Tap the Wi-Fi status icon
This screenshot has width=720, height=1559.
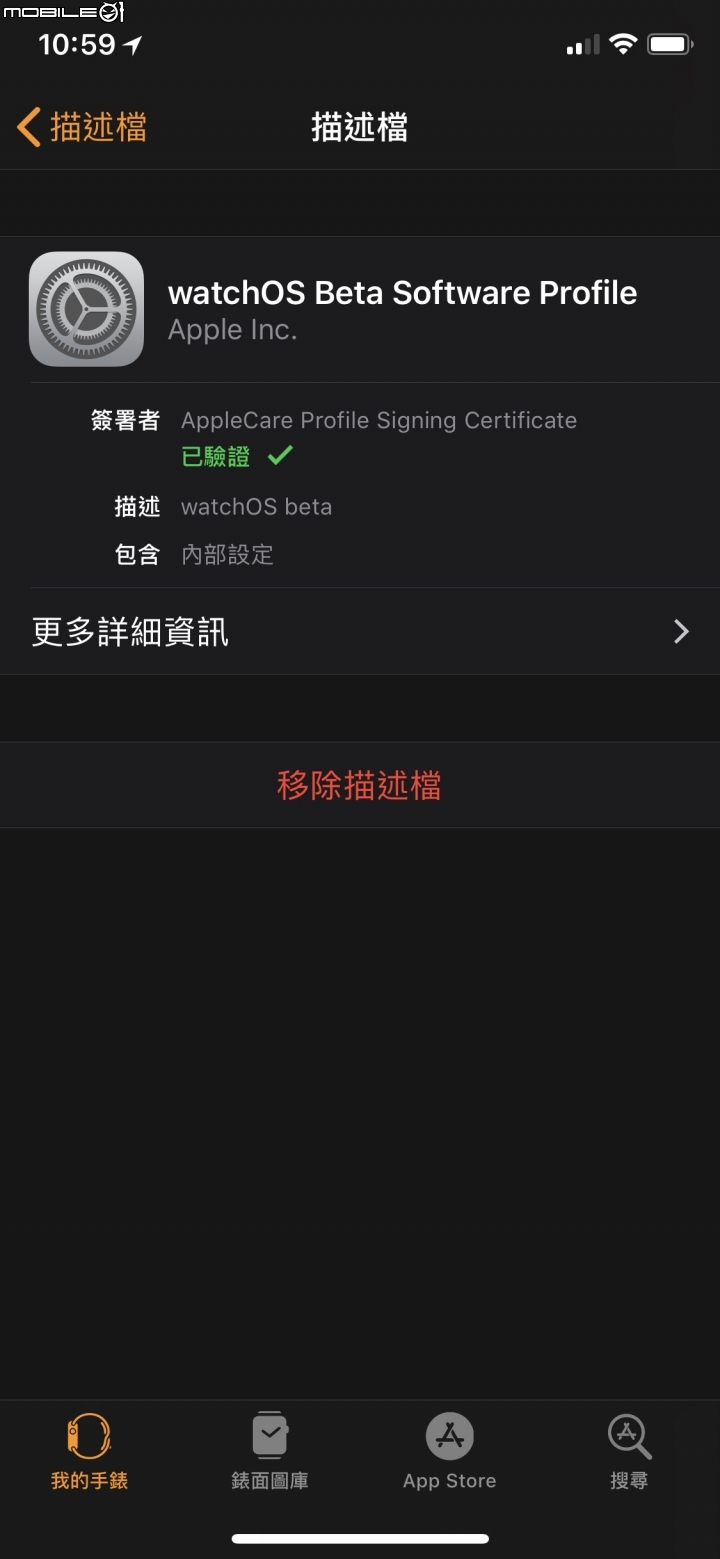(x=622, y=44)
